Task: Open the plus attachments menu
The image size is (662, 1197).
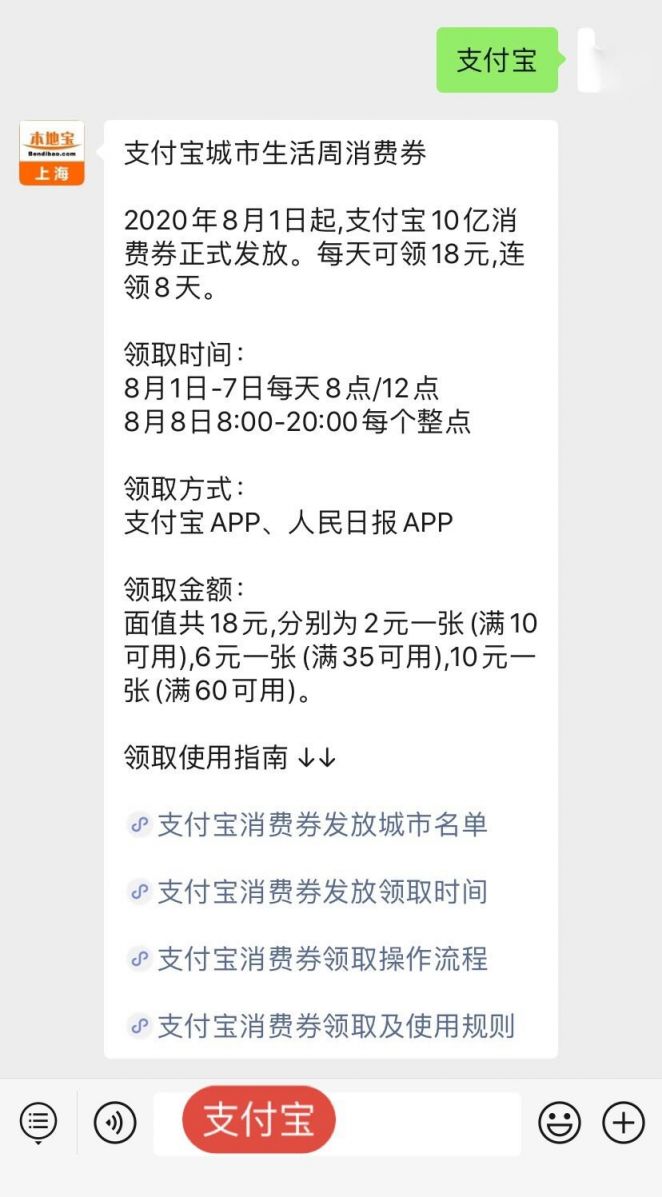Action: pyautogui.click(x=623, y=1122)
